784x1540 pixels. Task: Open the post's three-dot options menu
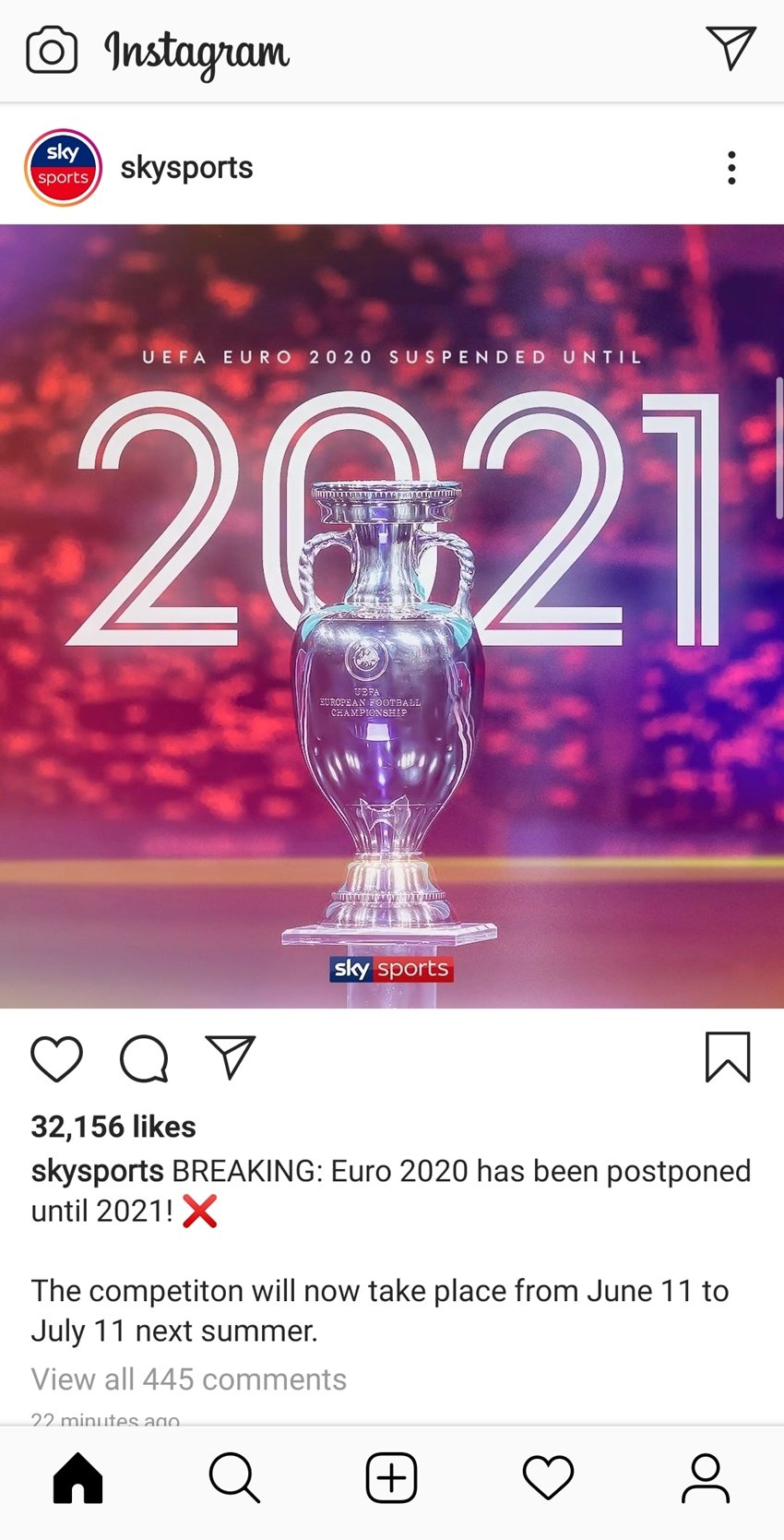click(731, 168)
